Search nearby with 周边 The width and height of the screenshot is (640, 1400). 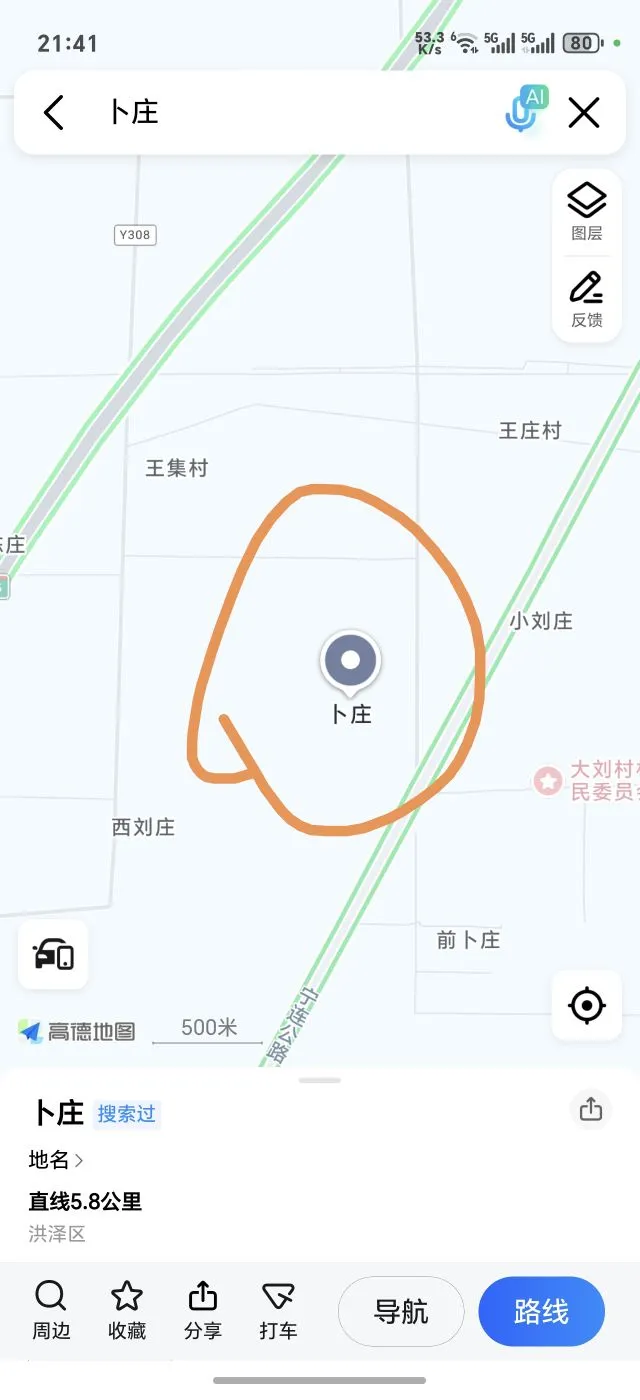tap(51, 1310)
